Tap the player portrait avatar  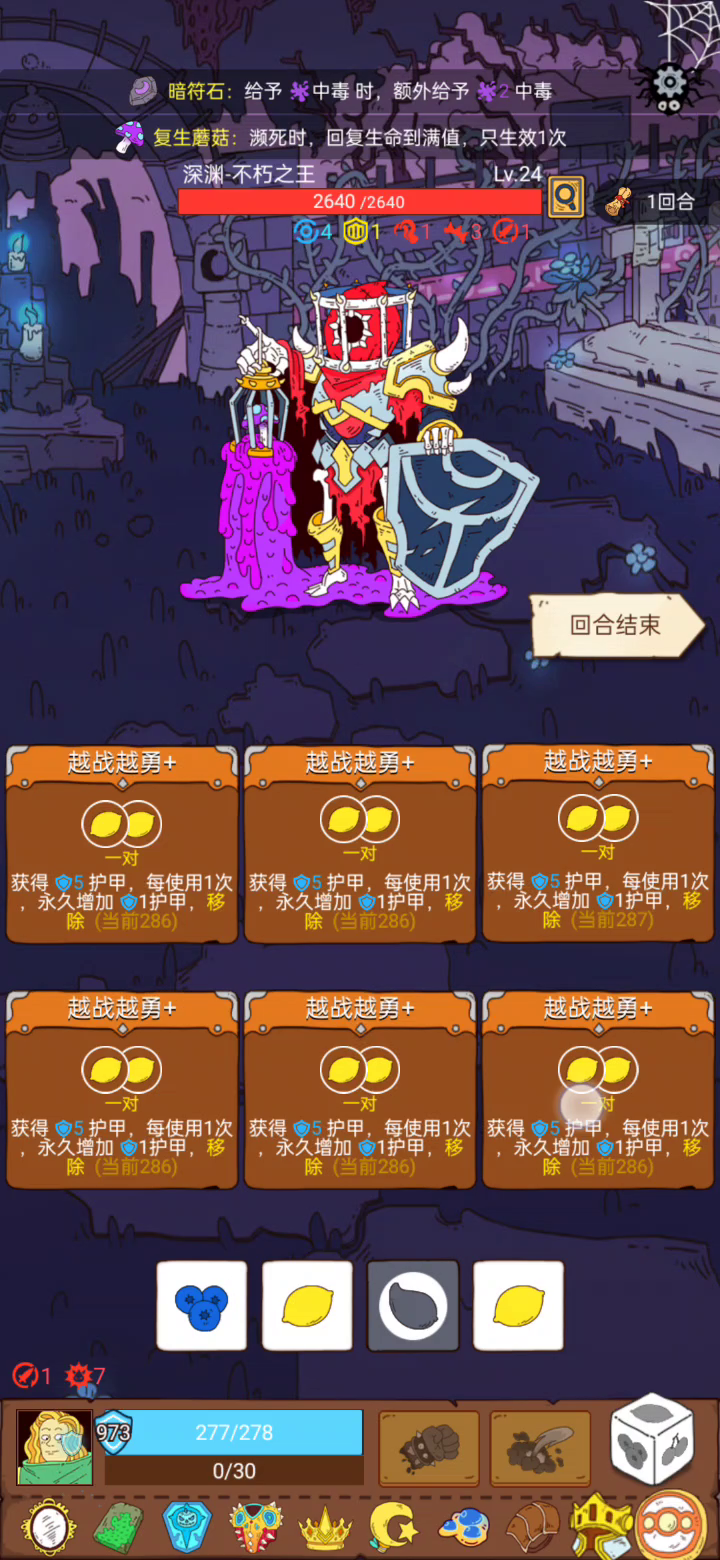[55, 1447]
